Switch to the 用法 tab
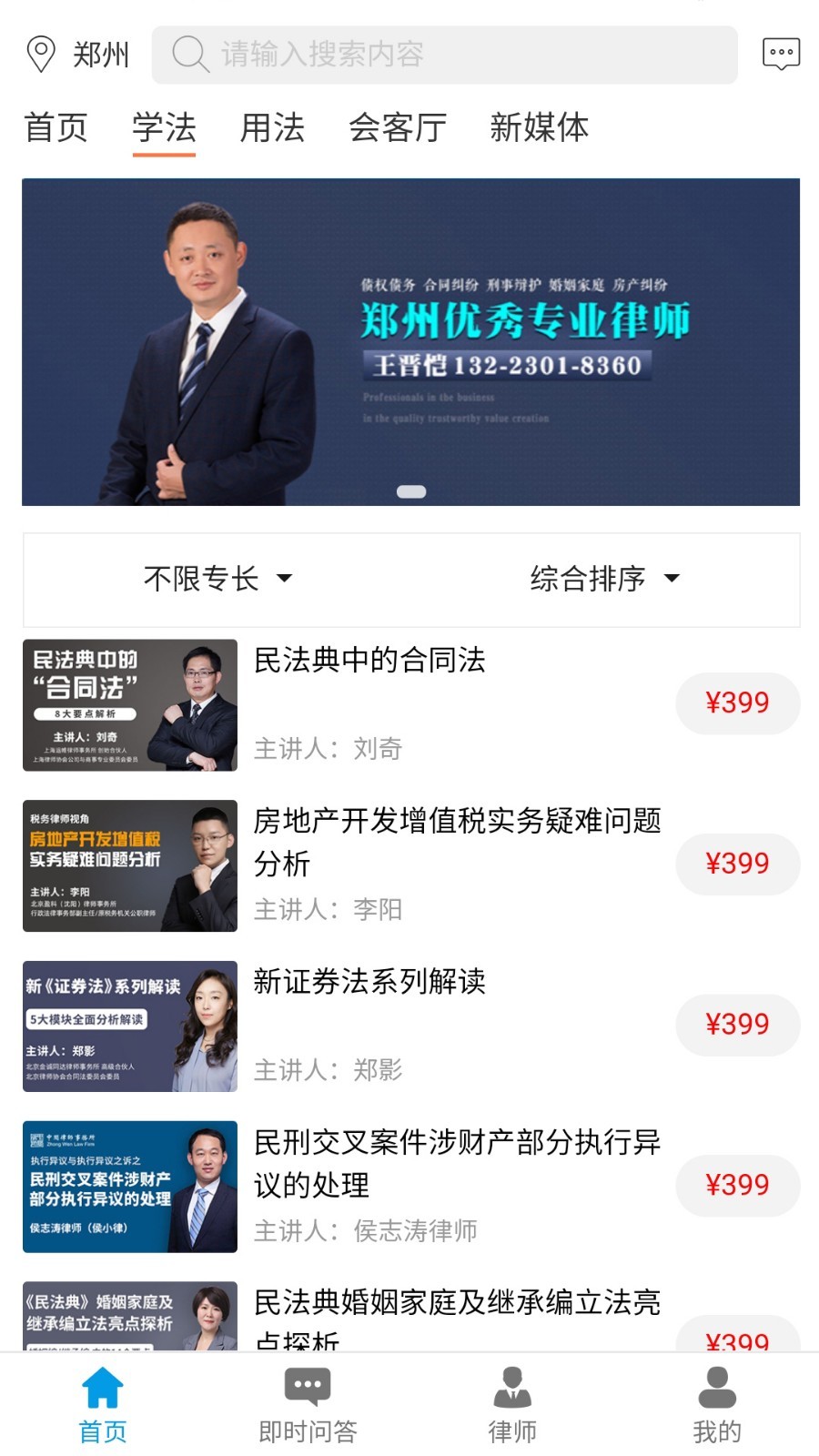This screenshot has height=1456, width=819. pyautogui.click(x=274, y=129)
